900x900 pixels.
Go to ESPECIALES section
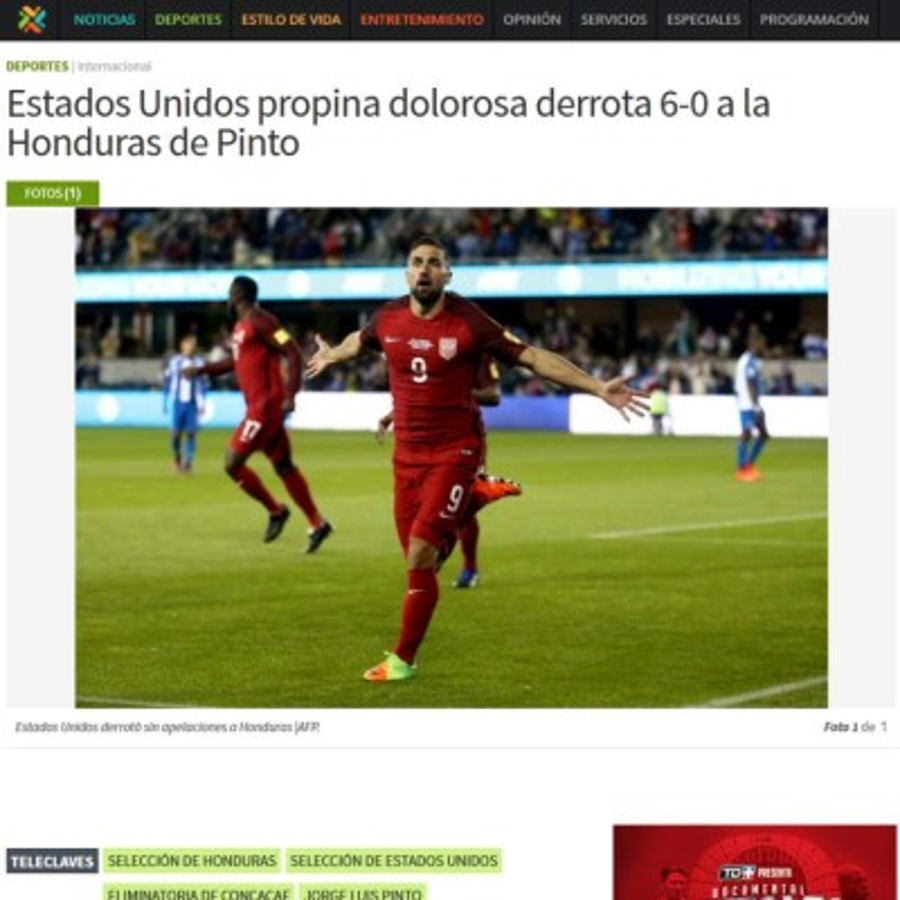click(703, 20)
